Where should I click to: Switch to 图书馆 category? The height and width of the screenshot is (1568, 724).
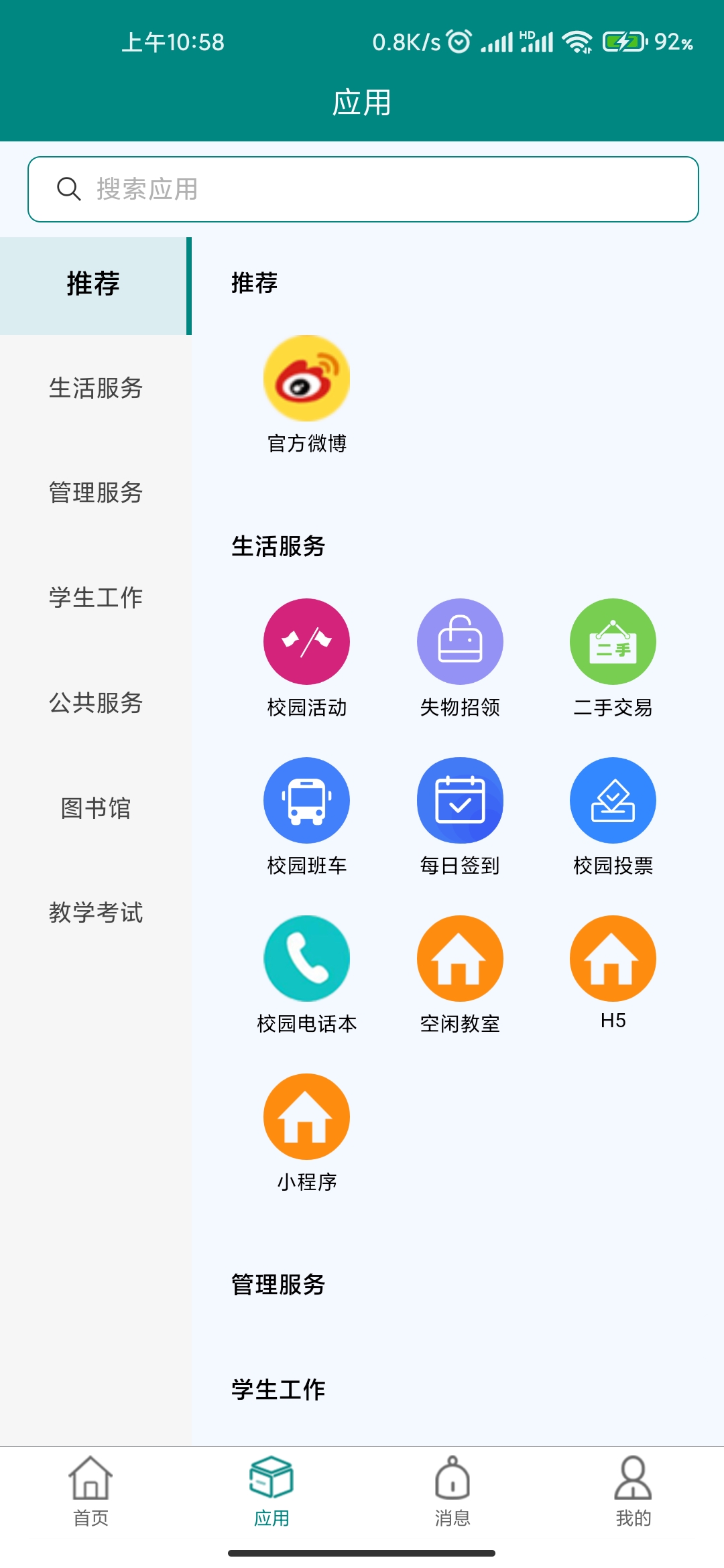(96, 808)
